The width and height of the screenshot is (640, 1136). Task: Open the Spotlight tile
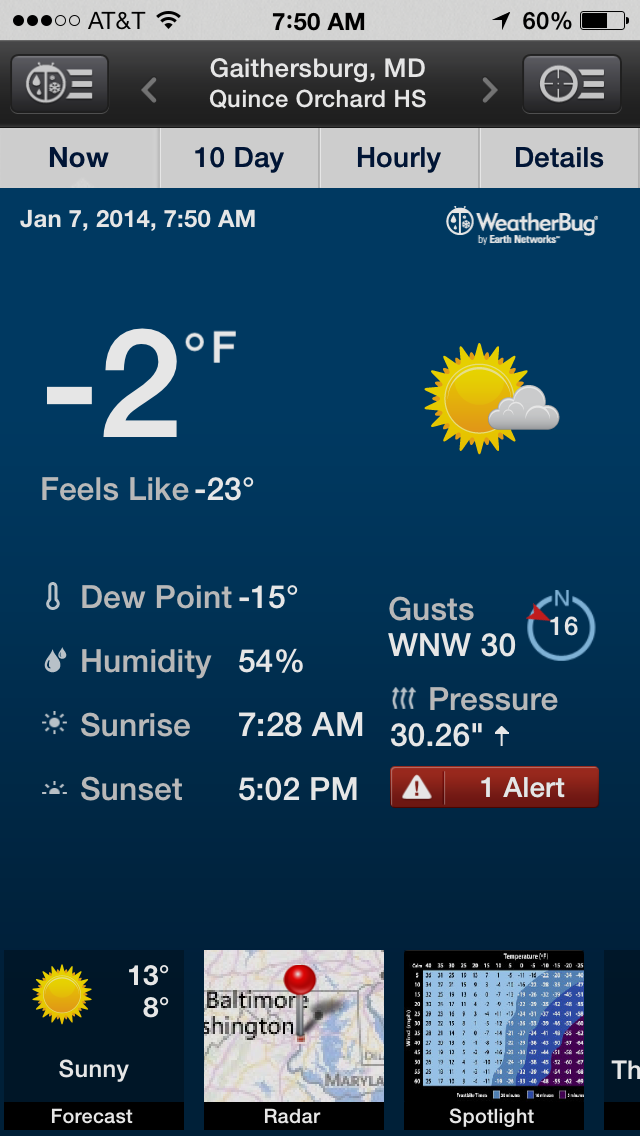coord(493,1040)
